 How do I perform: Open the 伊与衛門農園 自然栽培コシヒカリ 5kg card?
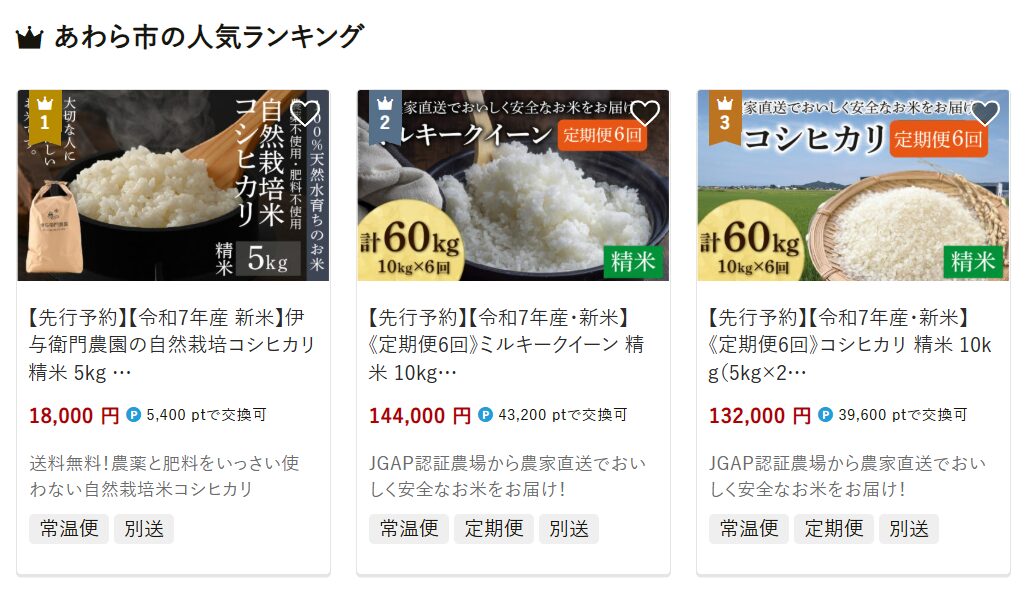(172, 345)
